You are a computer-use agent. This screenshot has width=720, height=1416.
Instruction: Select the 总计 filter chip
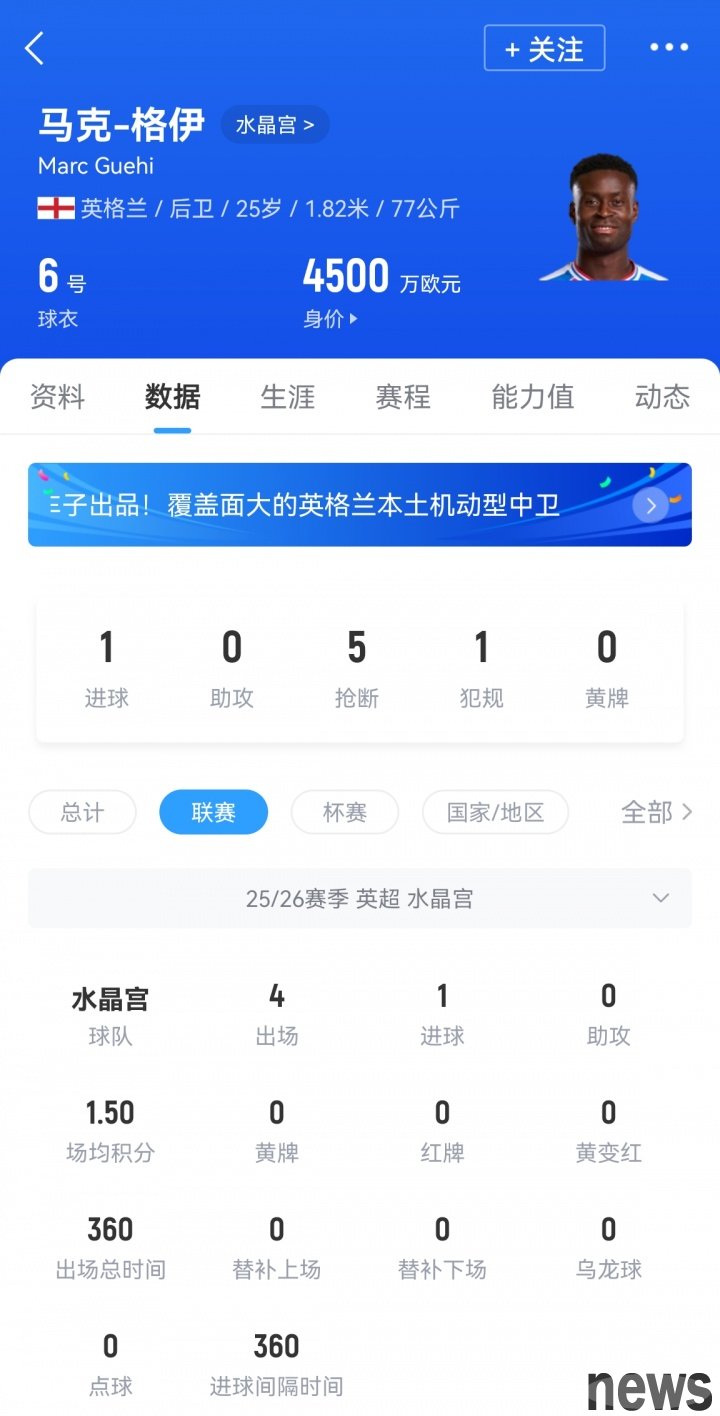coord(82,812)
